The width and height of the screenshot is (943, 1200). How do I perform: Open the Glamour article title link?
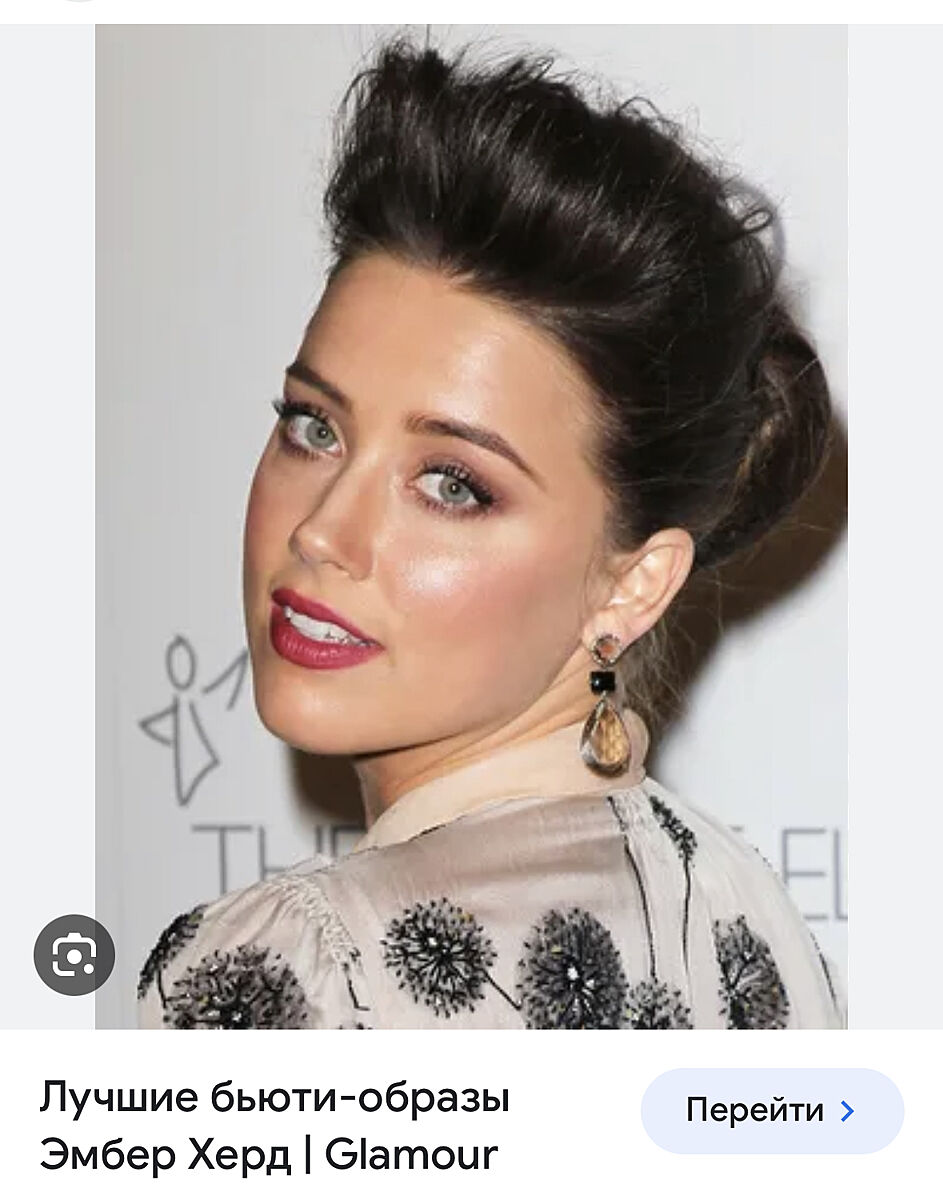click(x=275, y=1127)
